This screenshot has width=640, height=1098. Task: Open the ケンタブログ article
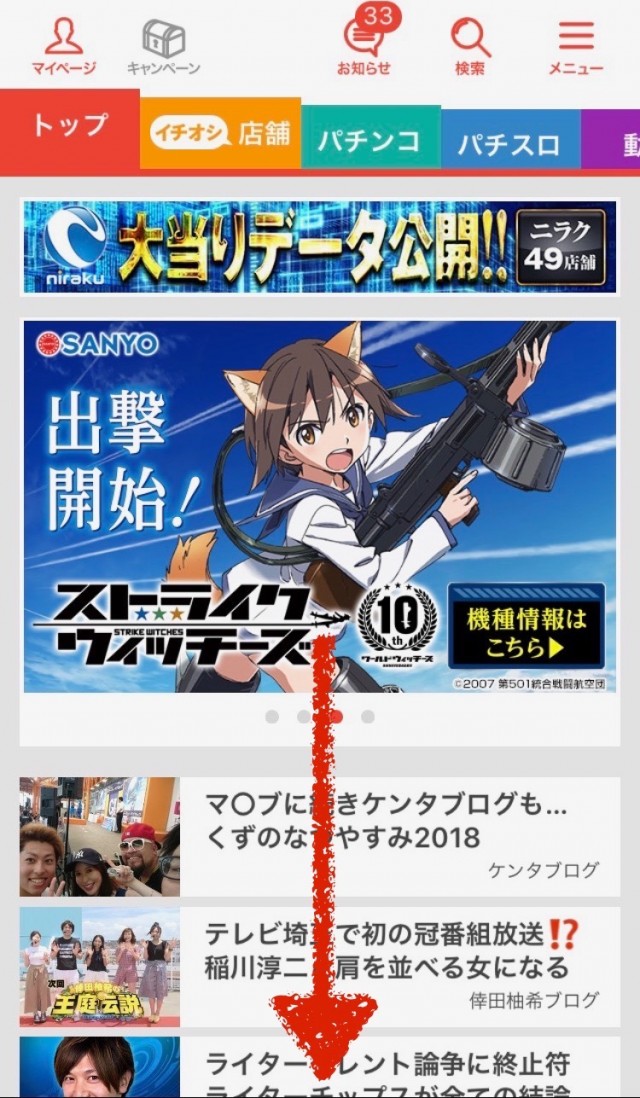pyautogui.click(x=400, y=836)
